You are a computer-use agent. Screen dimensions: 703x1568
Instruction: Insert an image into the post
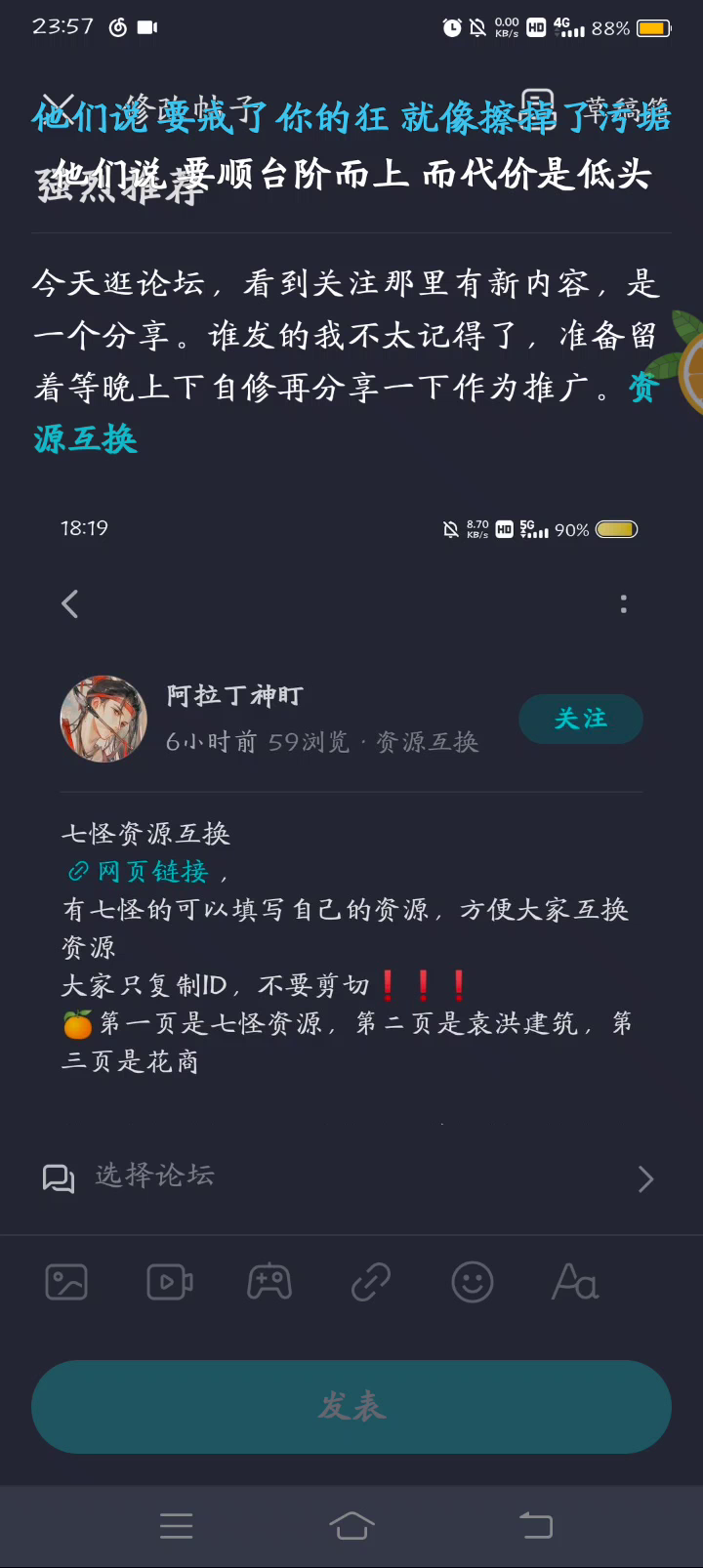point(66,1282)
